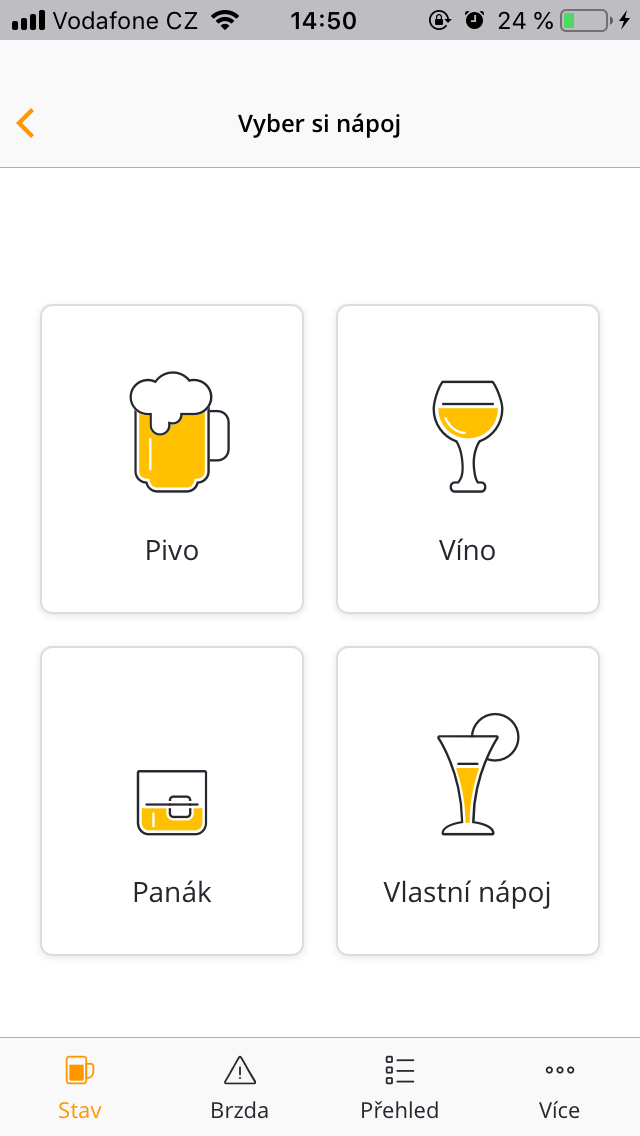
Task: Choose the Víno wine card
Action: 468,459
